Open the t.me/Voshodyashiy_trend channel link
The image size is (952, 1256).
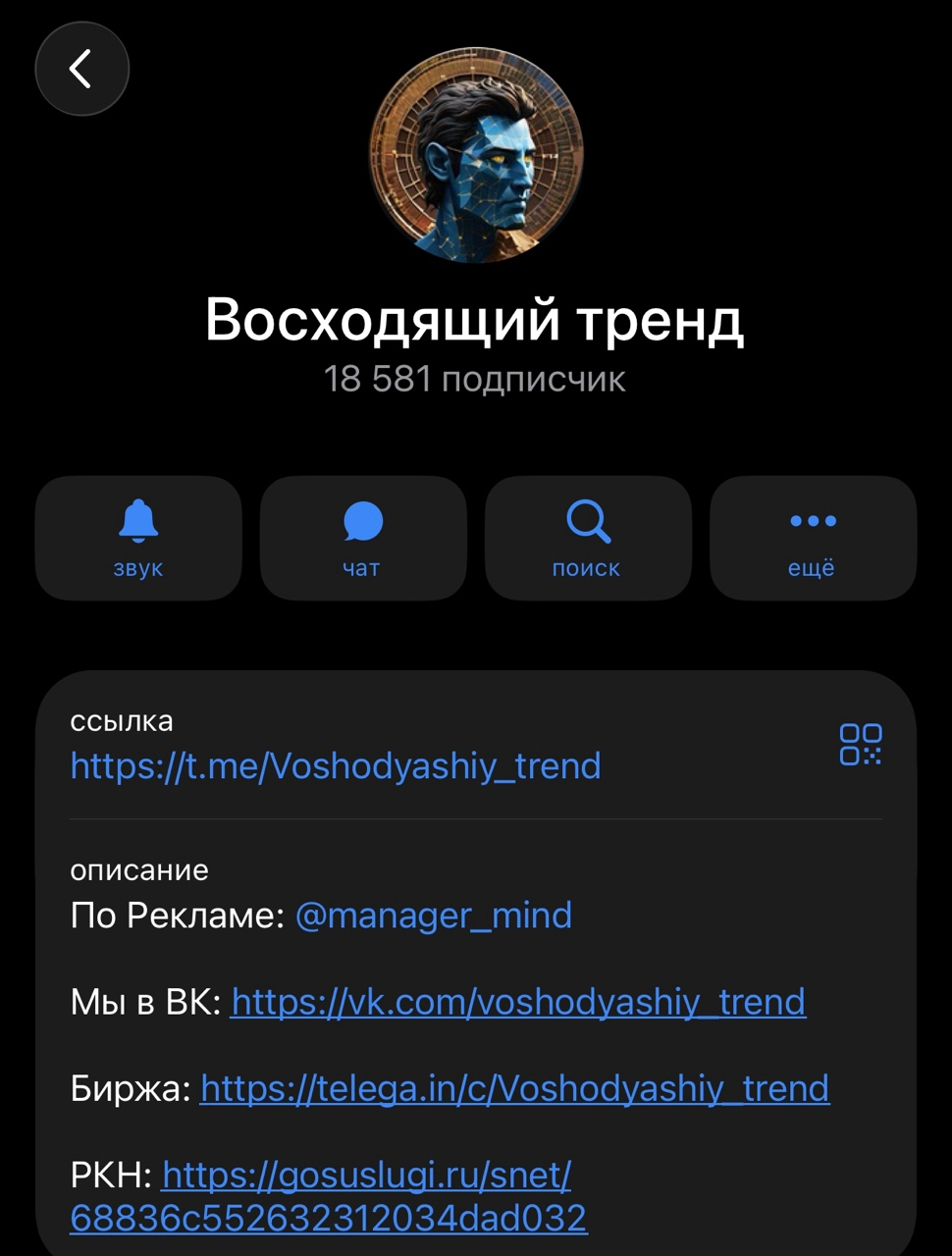pyautogui.click(x=335, y=766)
